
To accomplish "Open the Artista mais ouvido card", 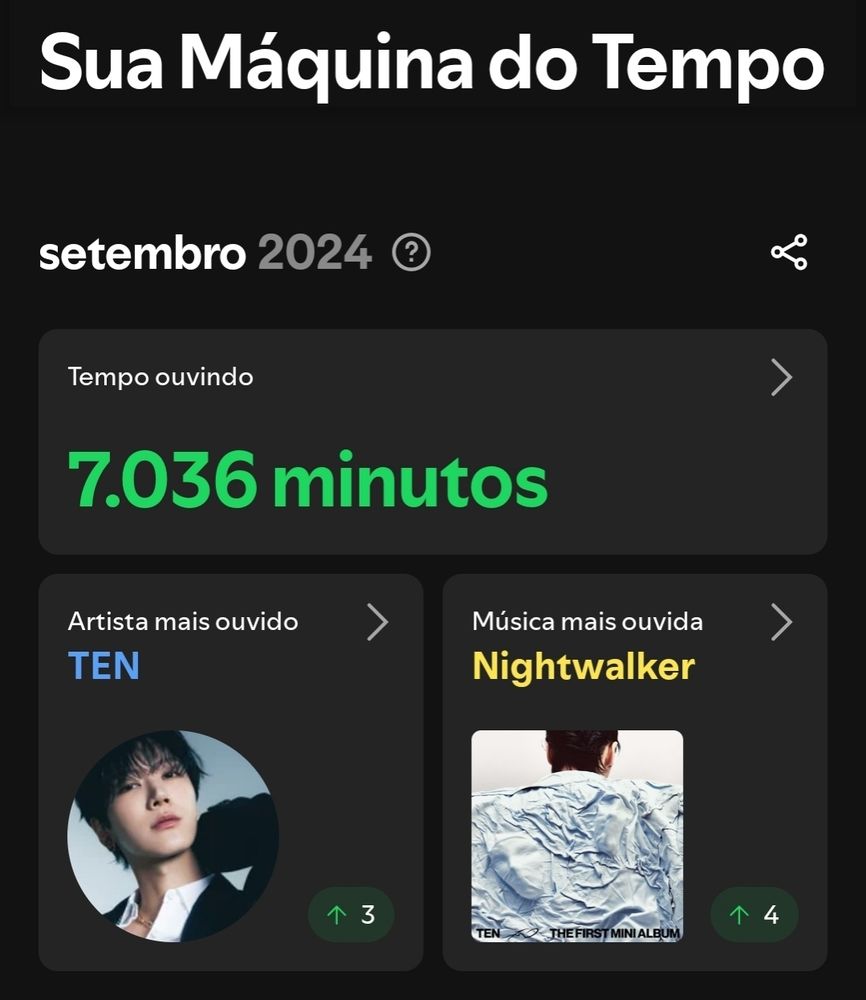I will click(x=377, y=622).
